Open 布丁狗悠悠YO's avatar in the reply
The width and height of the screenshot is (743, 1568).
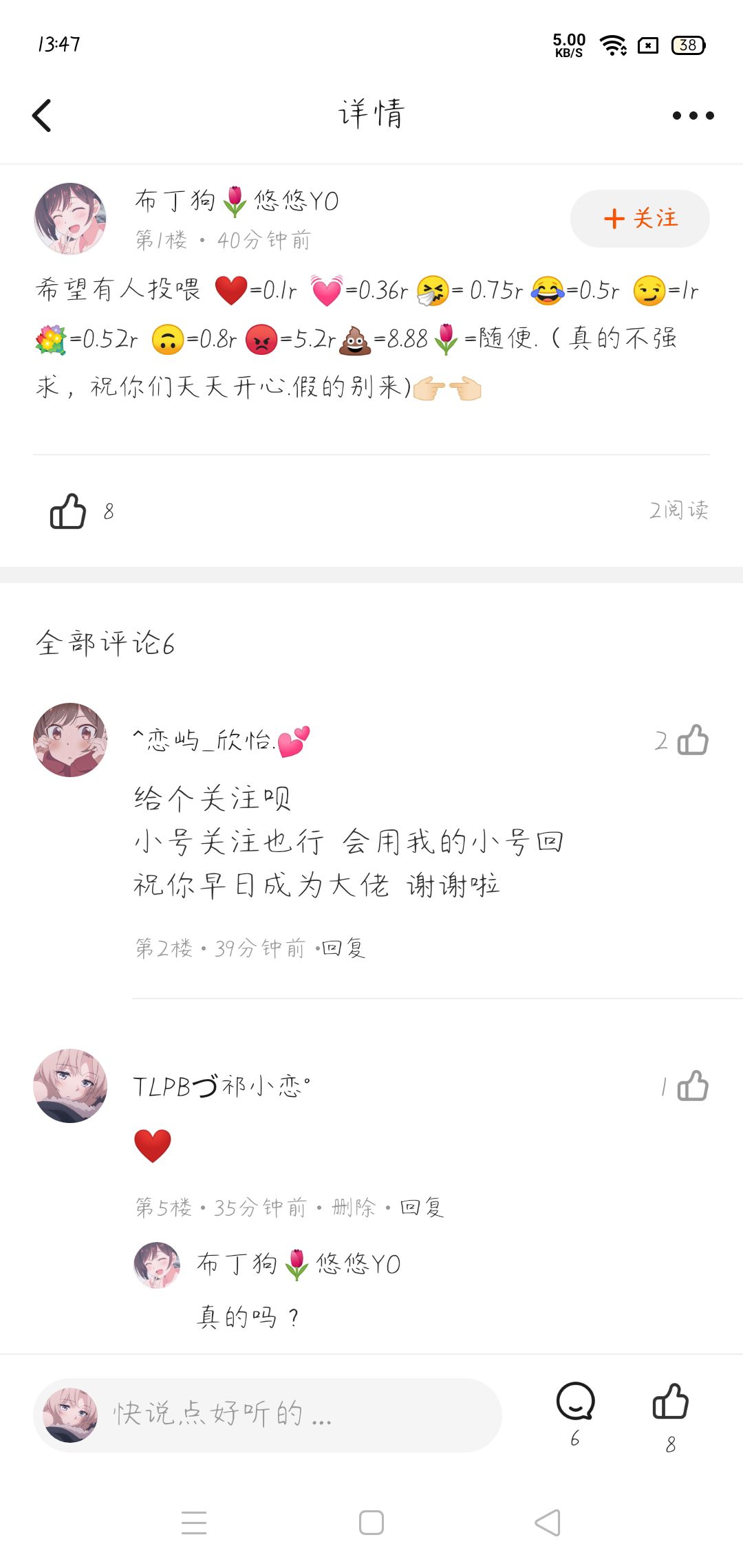point(157,1265)
